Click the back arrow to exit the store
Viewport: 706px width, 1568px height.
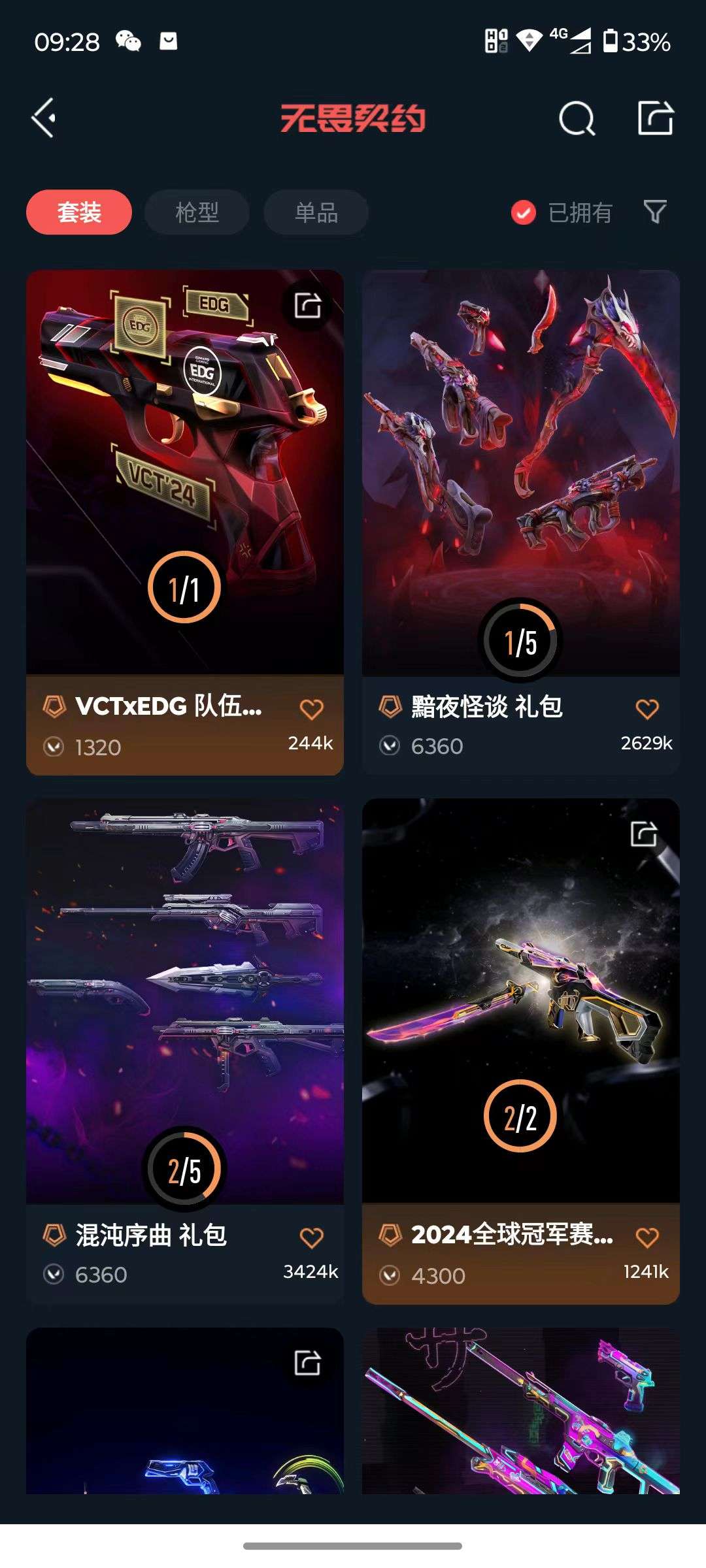tap(43, 119)
